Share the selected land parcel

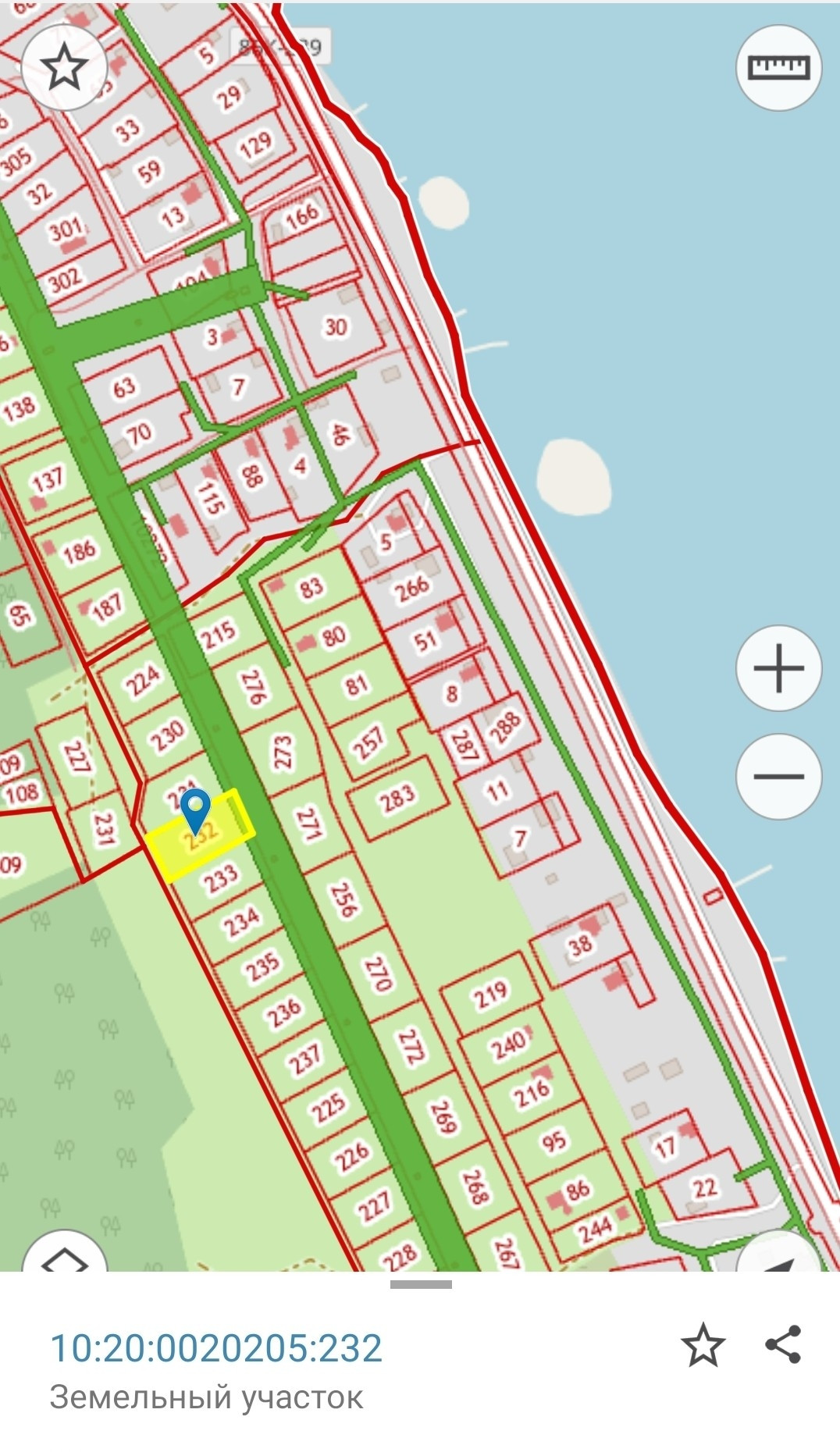pyautogui.click(x=783, y=1345)
